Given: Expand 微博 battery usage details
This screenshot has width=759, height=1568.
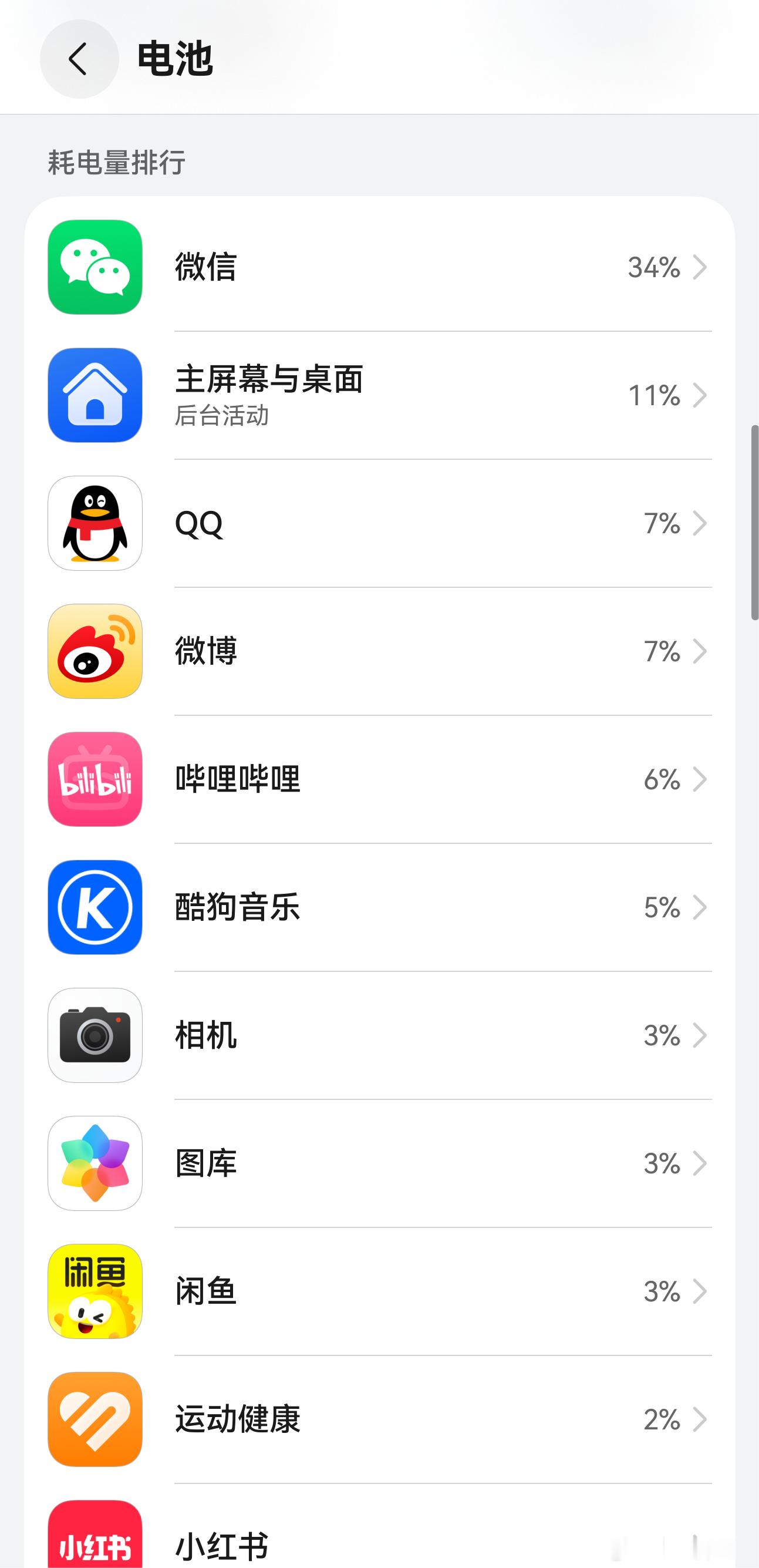Looking at the screenshot, I should [x=701, y=651].
